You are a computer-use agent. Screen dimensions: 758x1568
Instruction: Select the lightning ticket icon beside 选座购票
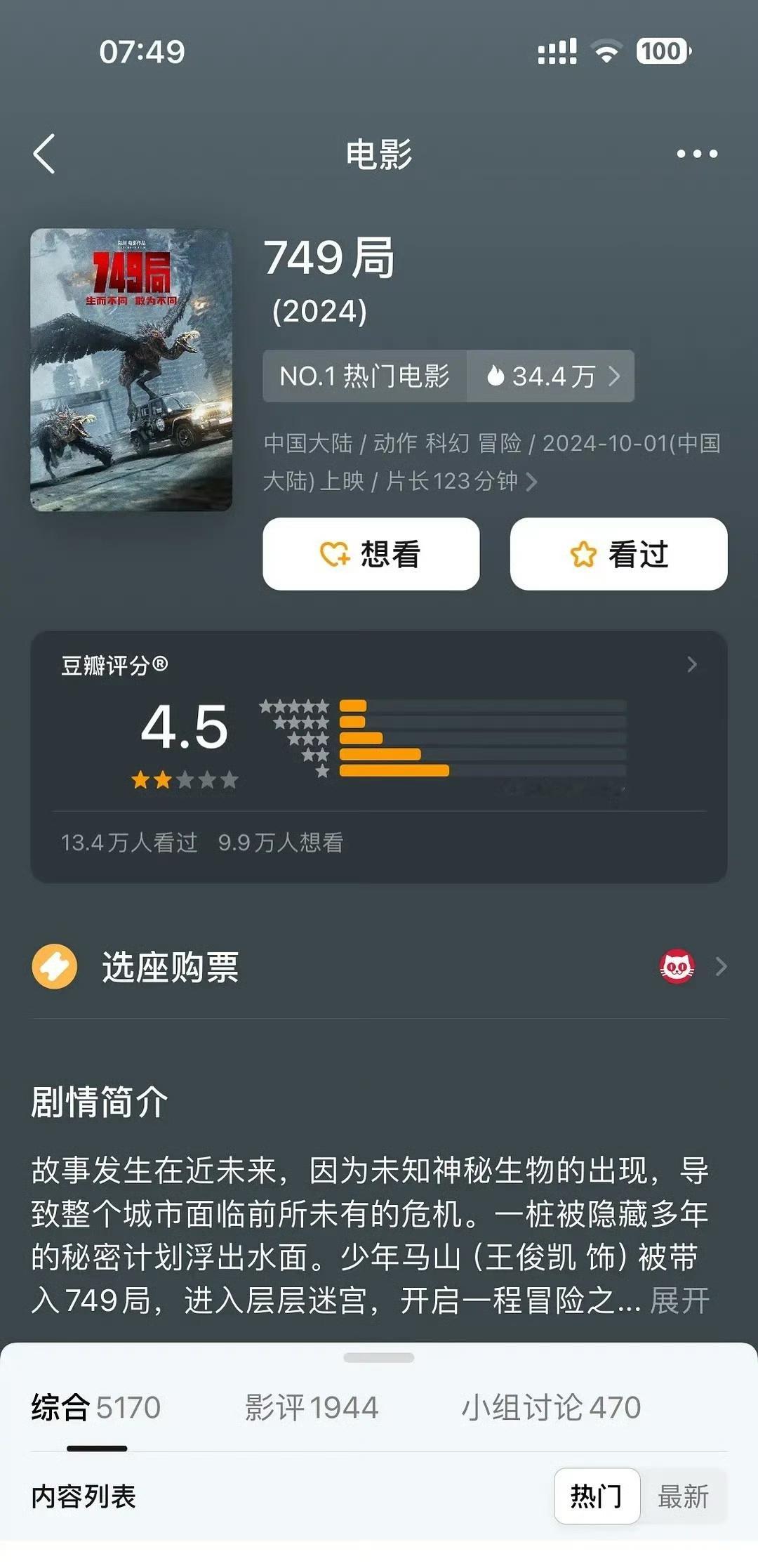pyautogui.click(x=53, y=968)
